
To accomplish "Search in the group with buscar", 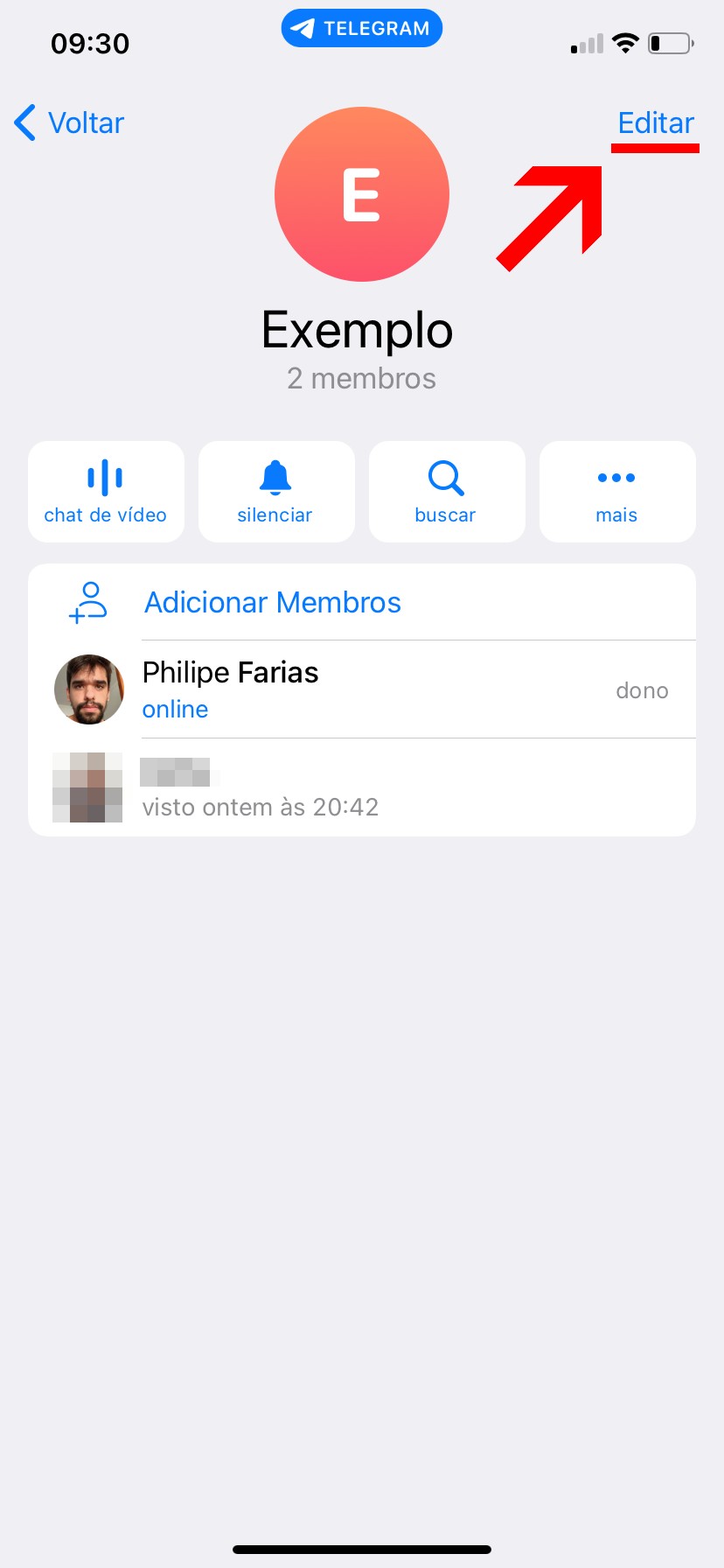I will [x=446, y=492].
